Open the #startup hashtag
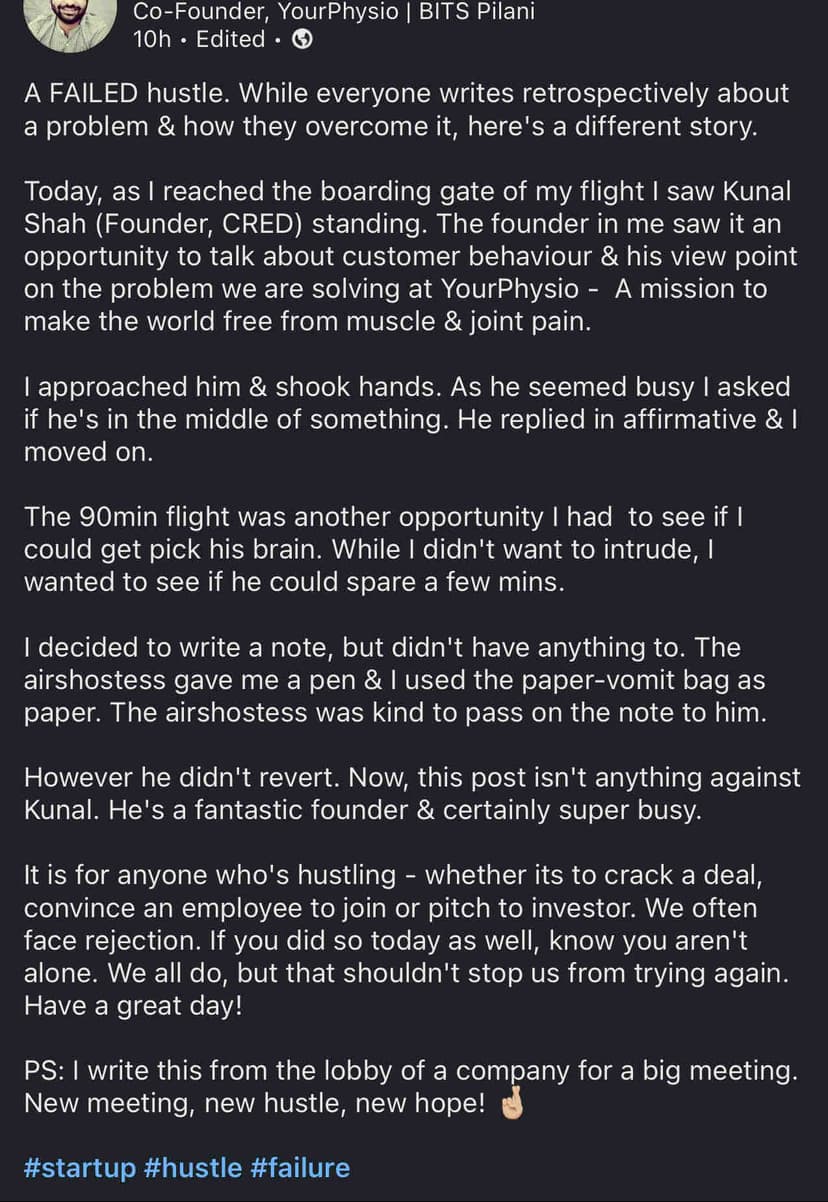The image size is (828, 1202). (79, 1166)
